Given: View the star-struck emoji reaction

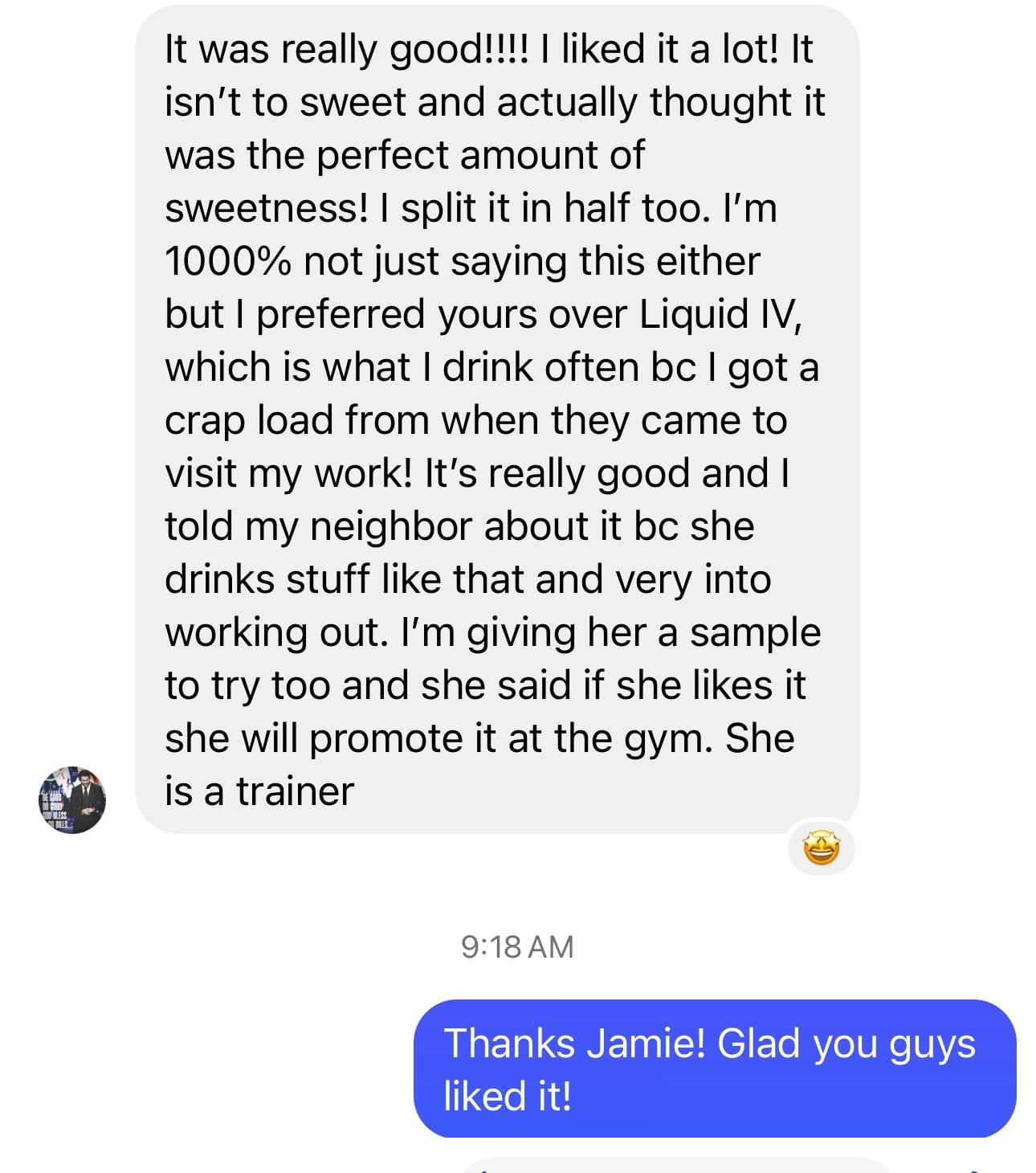Looking at the screenshot, I should coord(821,848).
